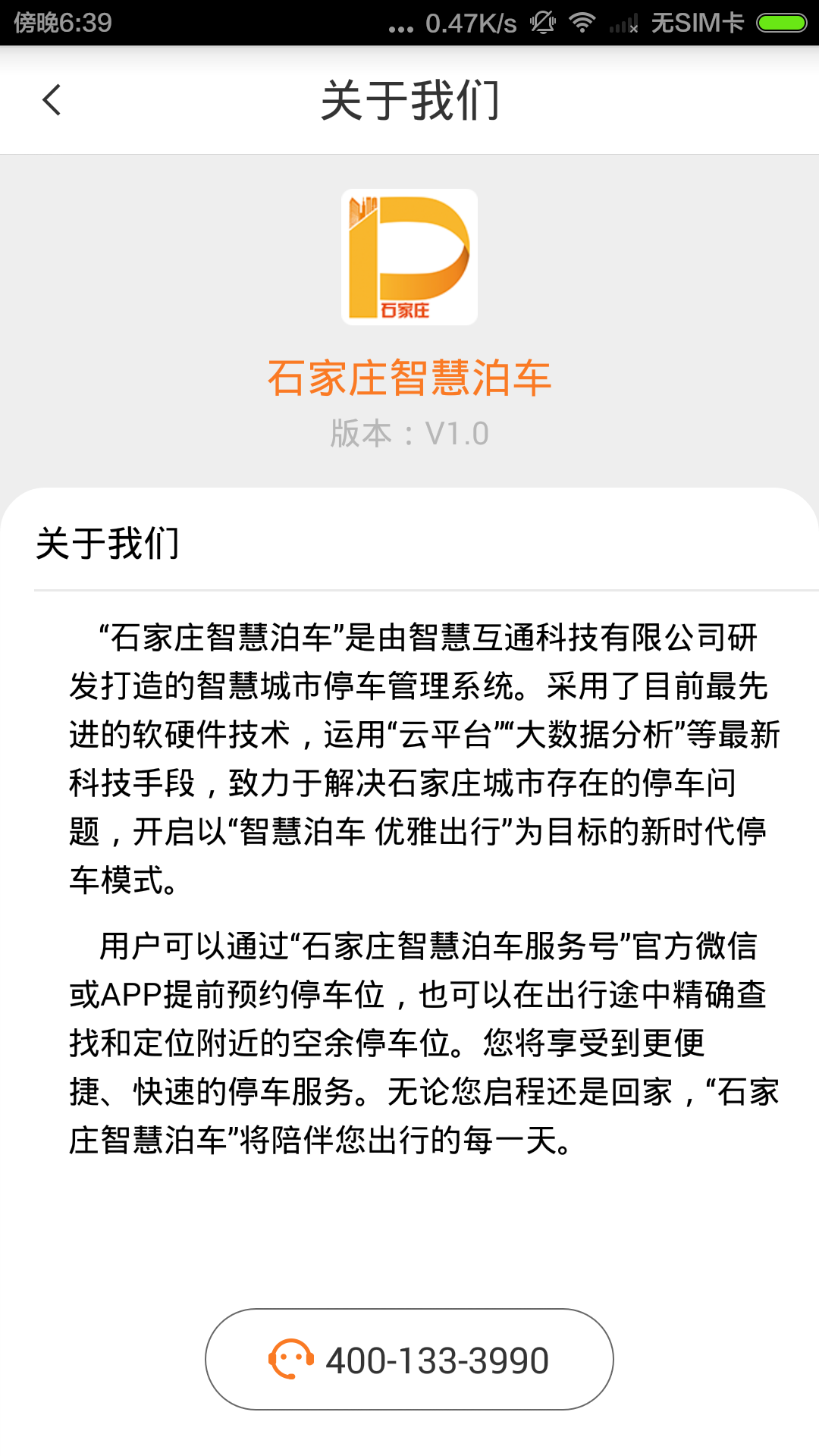Go back using the top-left arrow
819x1456 pixels.
(x=52, y=100)
